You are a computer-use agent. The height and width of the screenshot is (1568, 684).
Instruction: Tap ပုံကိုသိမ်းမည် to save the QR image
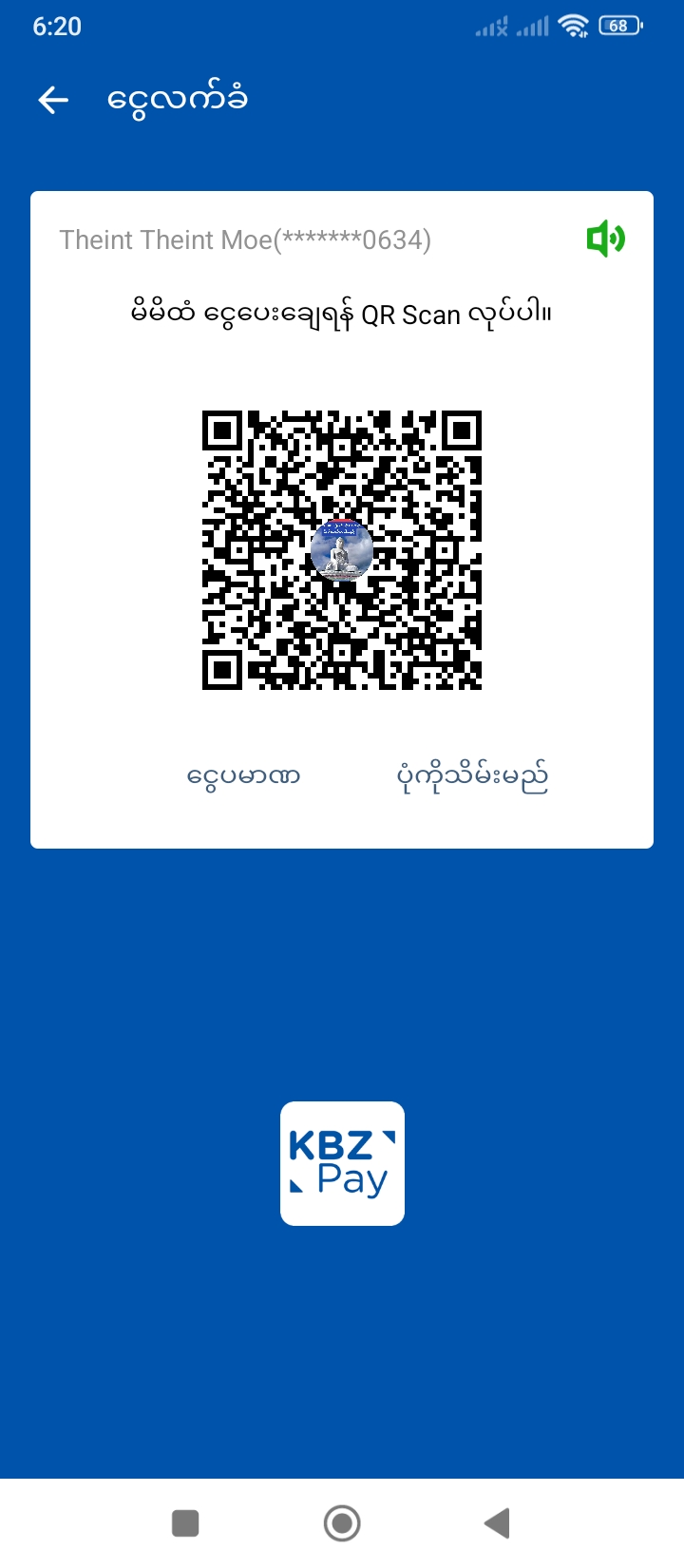[472, 776]
